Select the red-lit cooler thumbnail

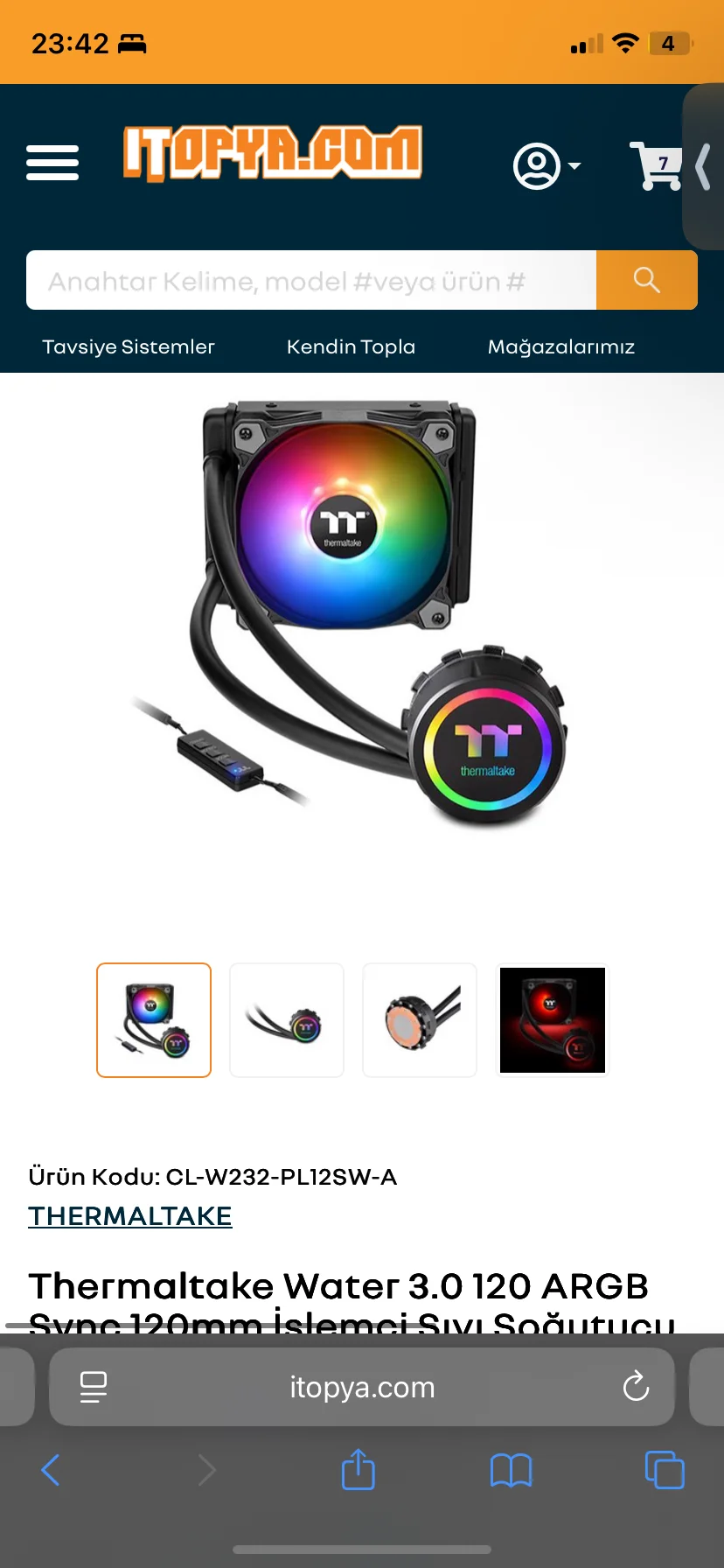(x=552, y=1020)
